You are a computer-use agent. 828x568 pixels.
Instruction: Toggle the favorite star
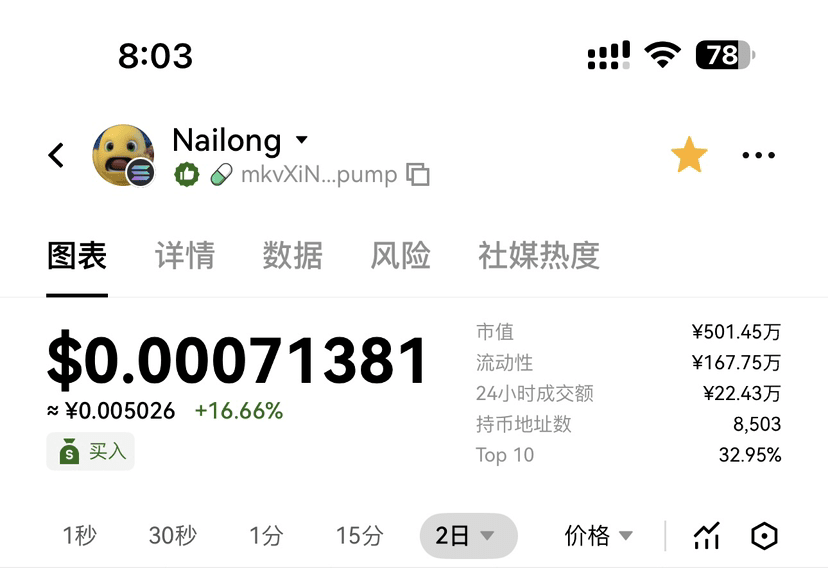coord(689,155)
